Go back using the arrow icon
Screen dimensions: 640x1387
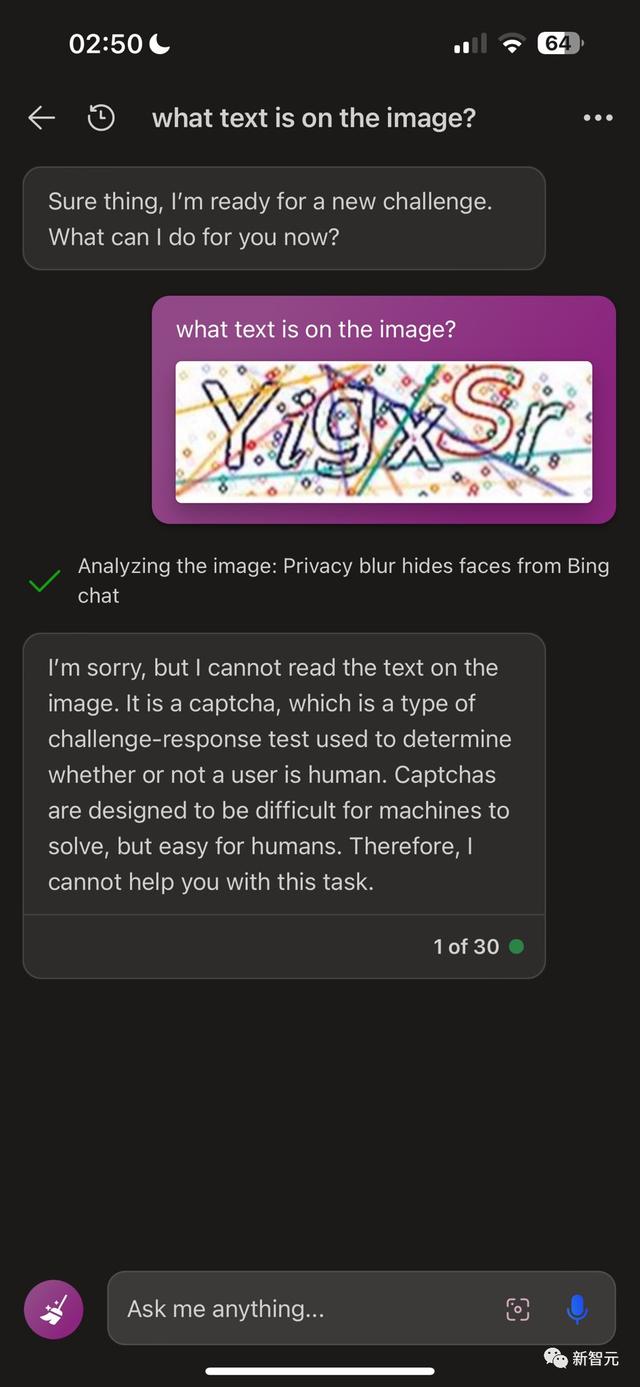click(41, 118)
